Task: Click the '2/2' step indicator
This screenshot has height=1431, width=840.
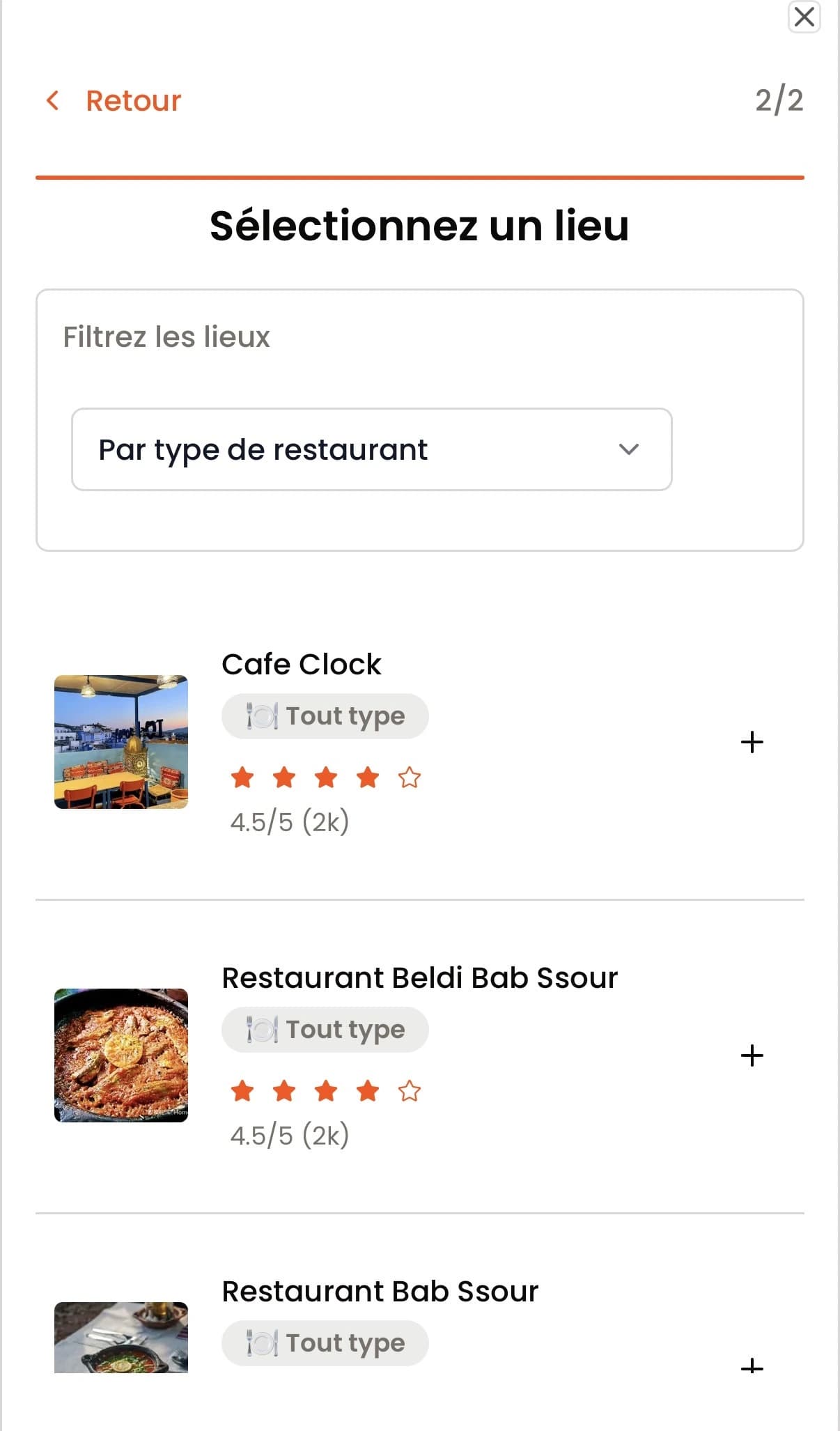Action: click(x=779, y=100)
